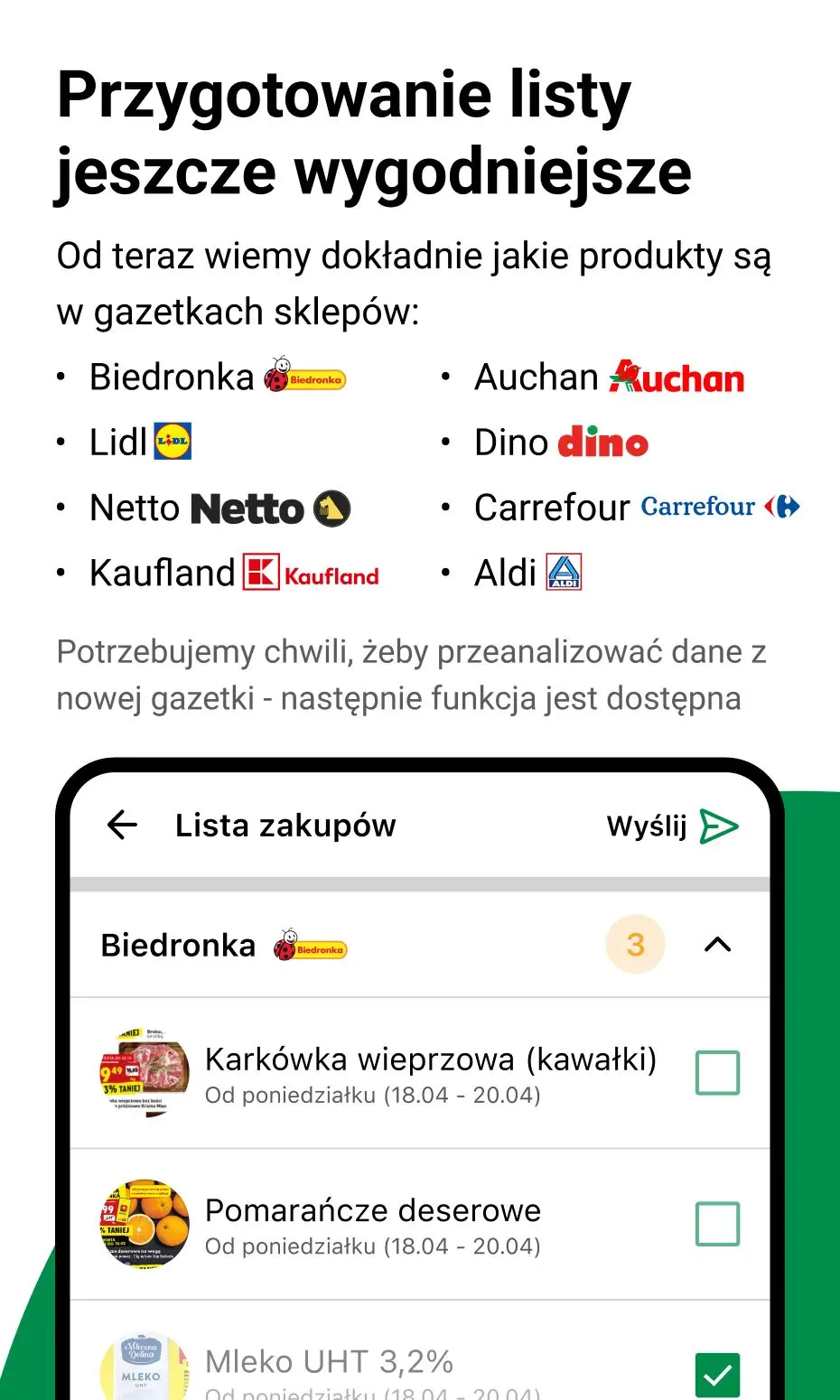Select the Dino shop text label
Image resolution: width=840 pixels, height=1400 pixels.
(x=512, y=442)
